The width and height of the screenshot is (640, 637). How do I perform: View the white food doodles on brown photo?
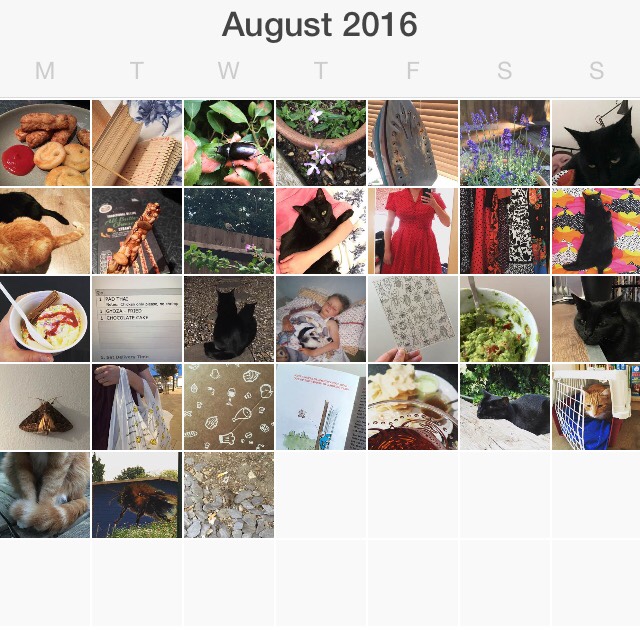click(229, 407)
